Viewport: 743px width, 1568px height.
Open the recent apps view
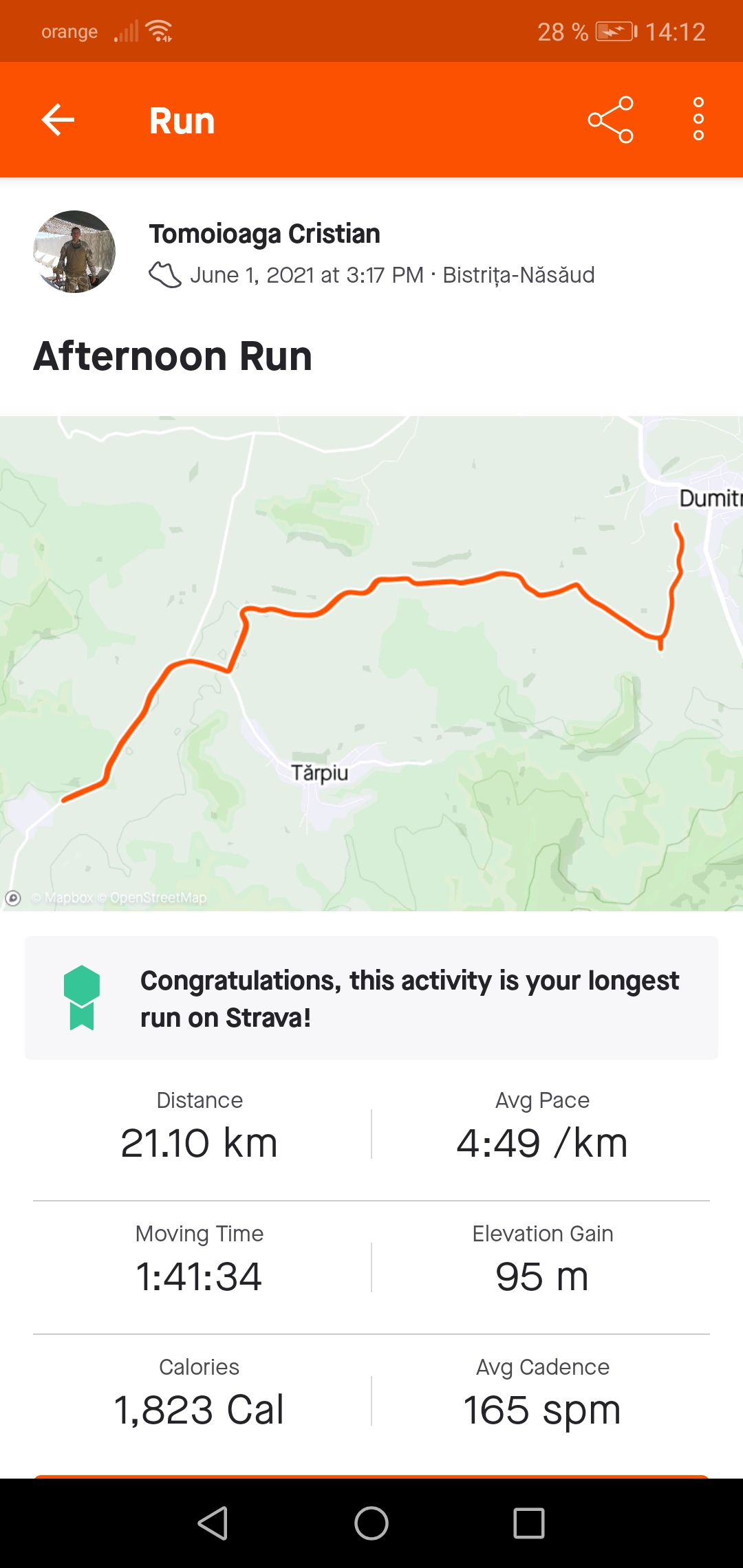click(x=529, y=1523)
